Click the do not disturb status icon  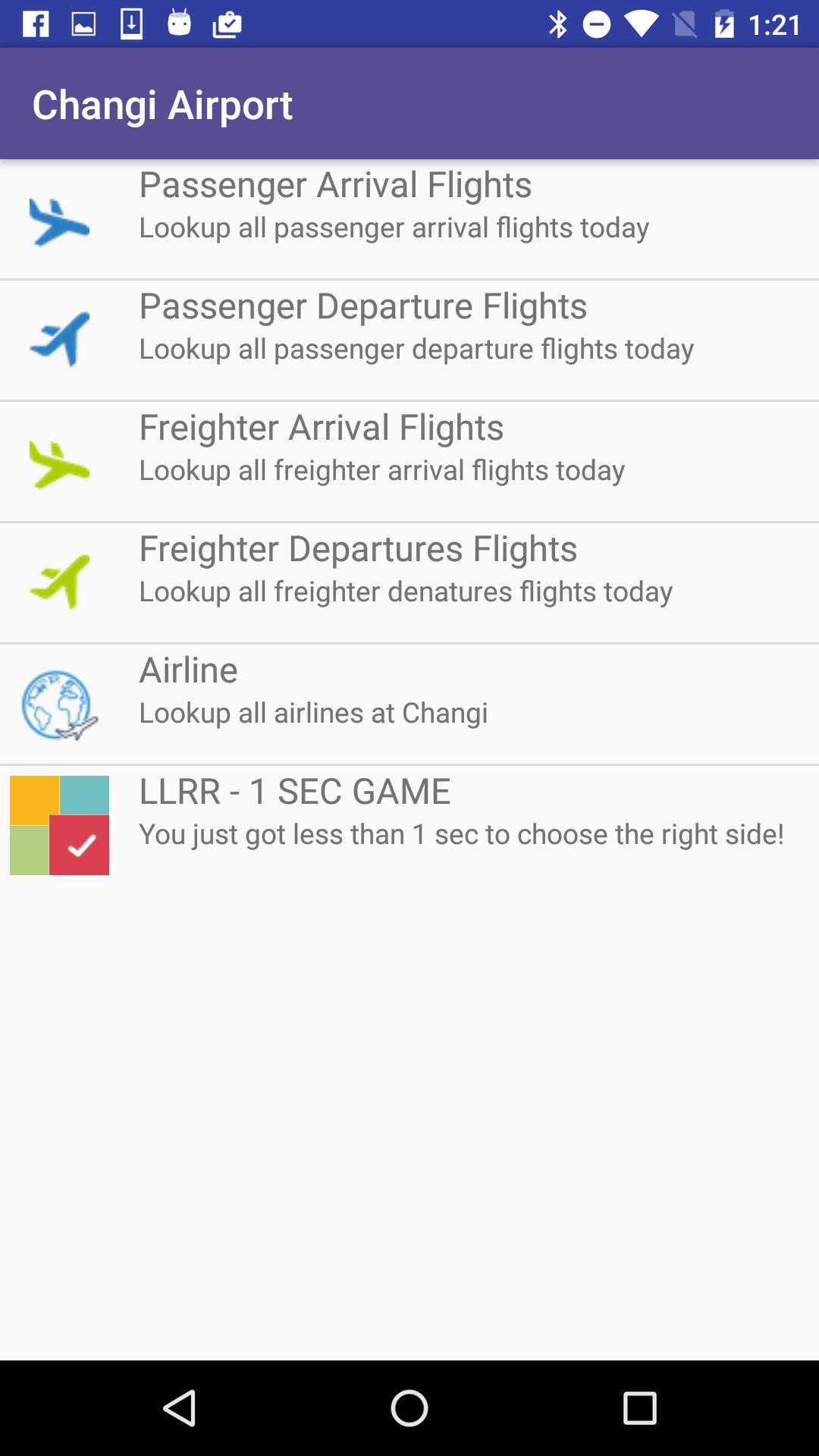(598, 23)
